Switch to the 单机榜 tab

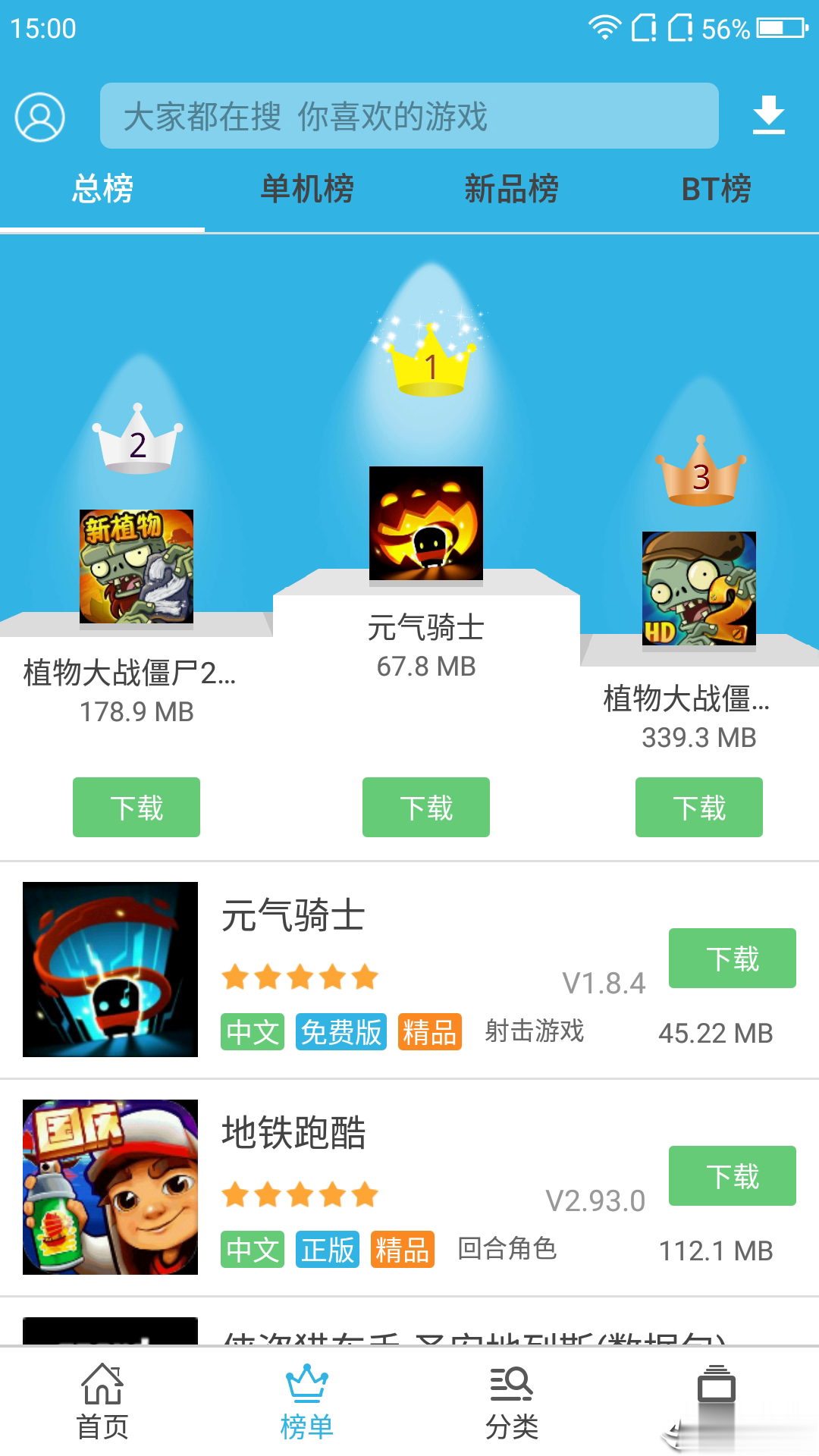point(307,191)
